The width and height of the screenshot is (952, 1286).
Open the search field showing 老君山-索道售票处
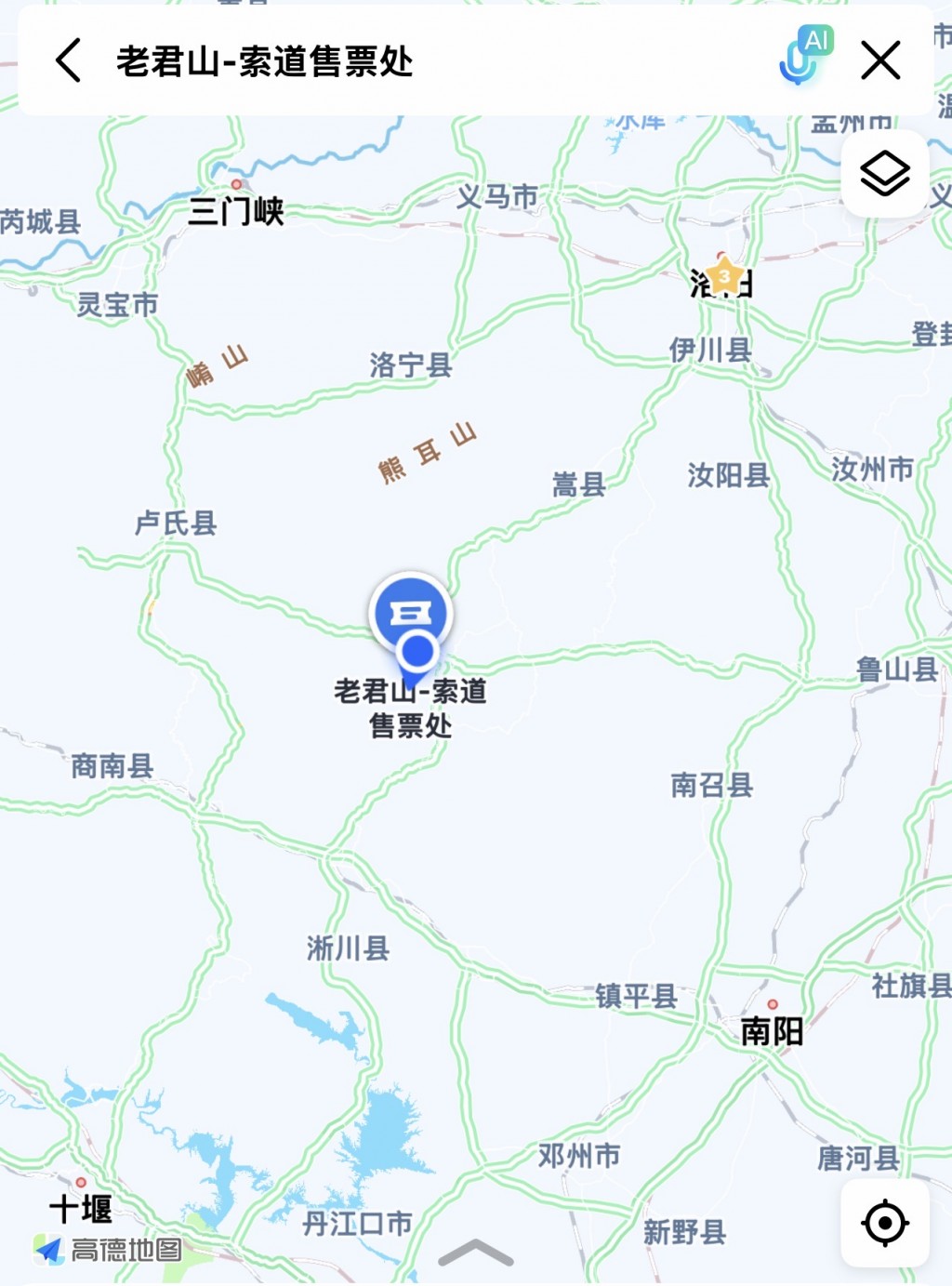tap(264, 62)
